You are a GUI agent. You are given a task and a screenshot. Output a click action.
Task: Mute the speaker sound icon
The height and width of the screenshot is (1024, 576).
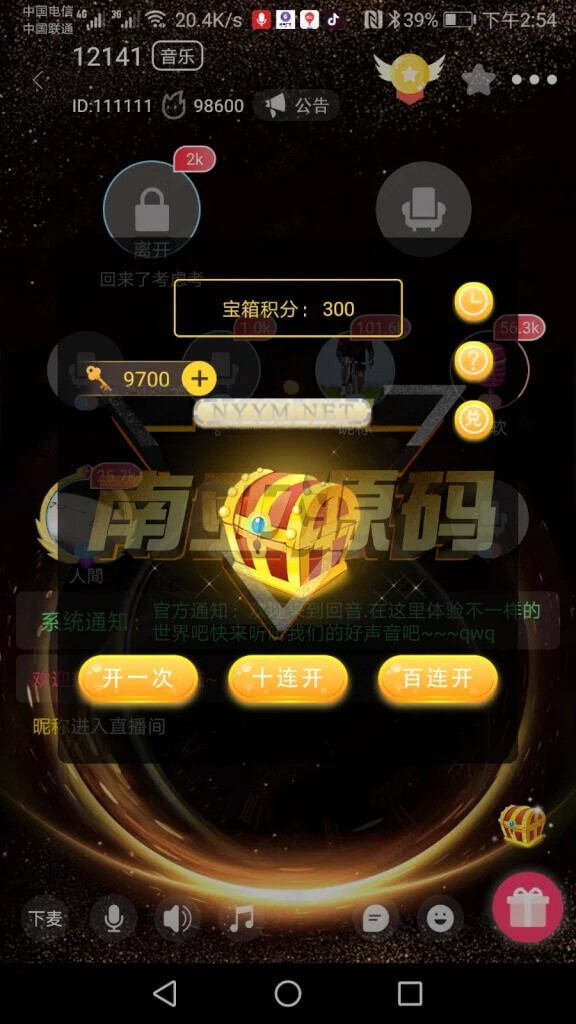(178, 918)
